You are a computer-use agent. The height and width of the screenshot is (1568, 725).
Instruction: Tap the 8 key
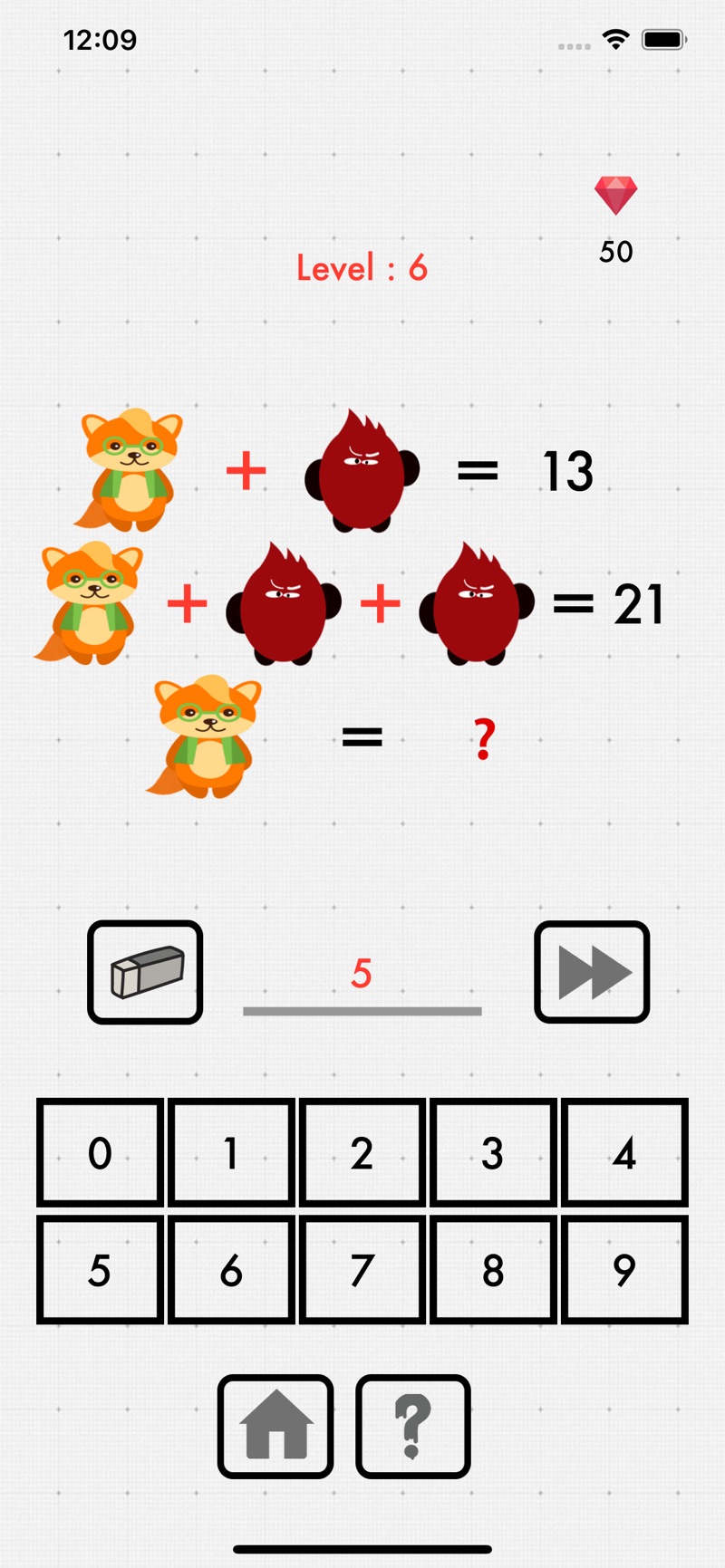coord(493,1270)
